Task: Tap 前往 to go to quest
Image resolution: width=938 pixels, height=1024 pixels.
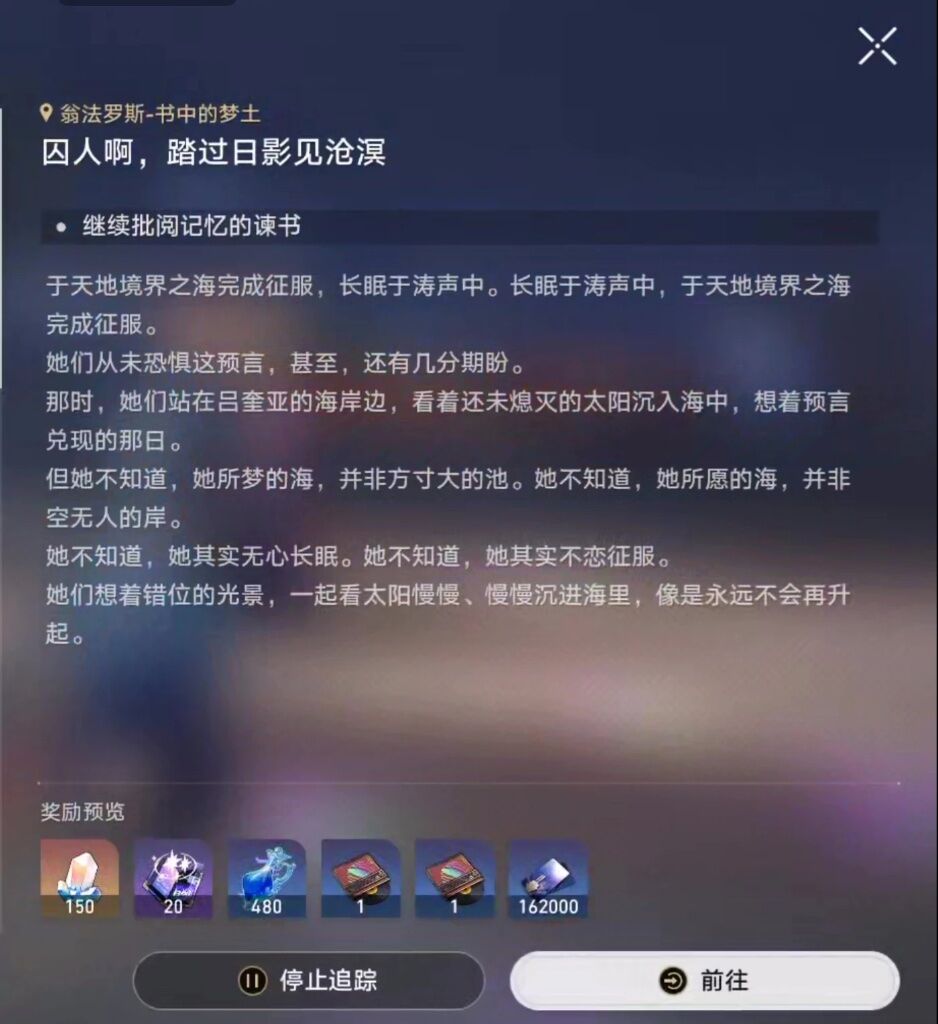Action: (x=704, y=980)
